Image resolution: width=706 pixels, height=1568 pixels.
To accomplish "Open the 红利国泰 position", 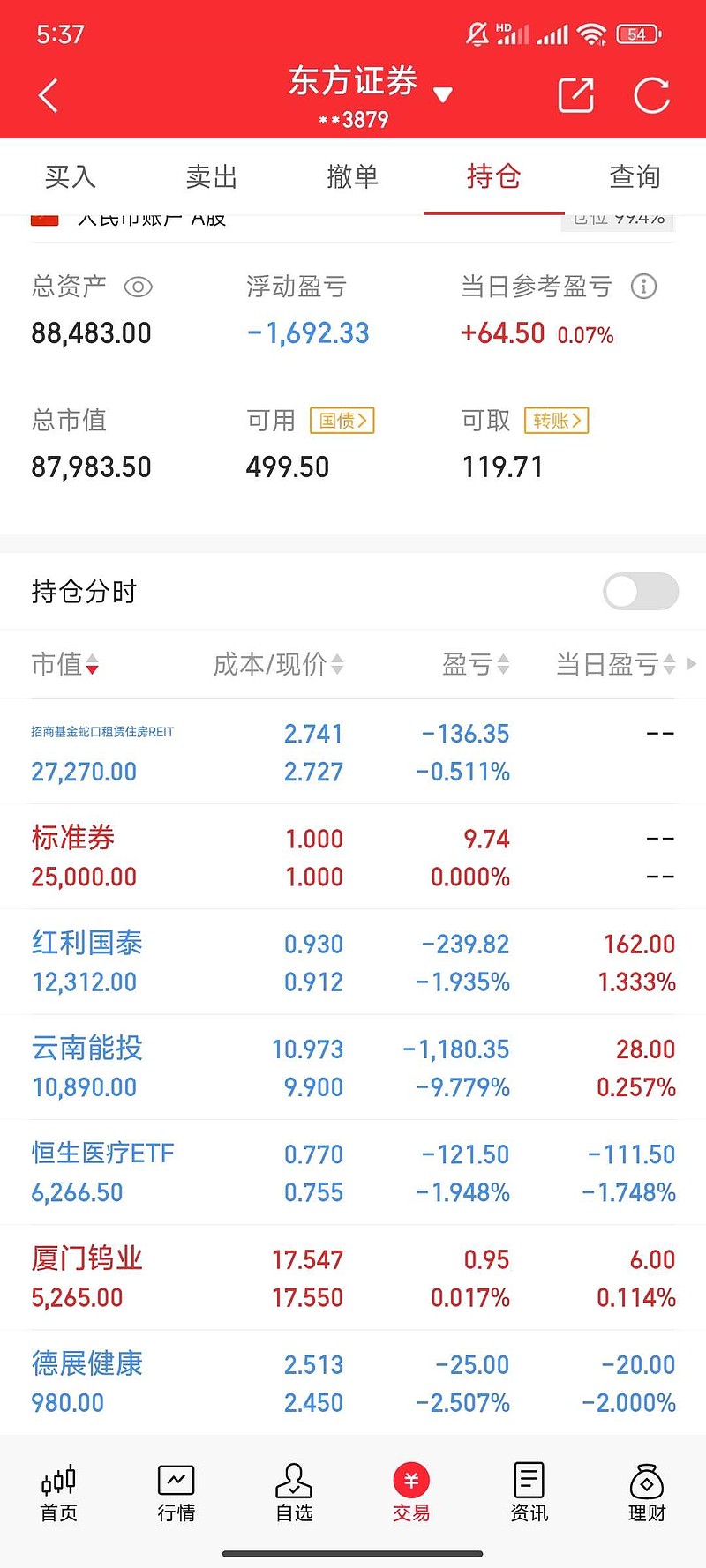I will tap(353, 962).
